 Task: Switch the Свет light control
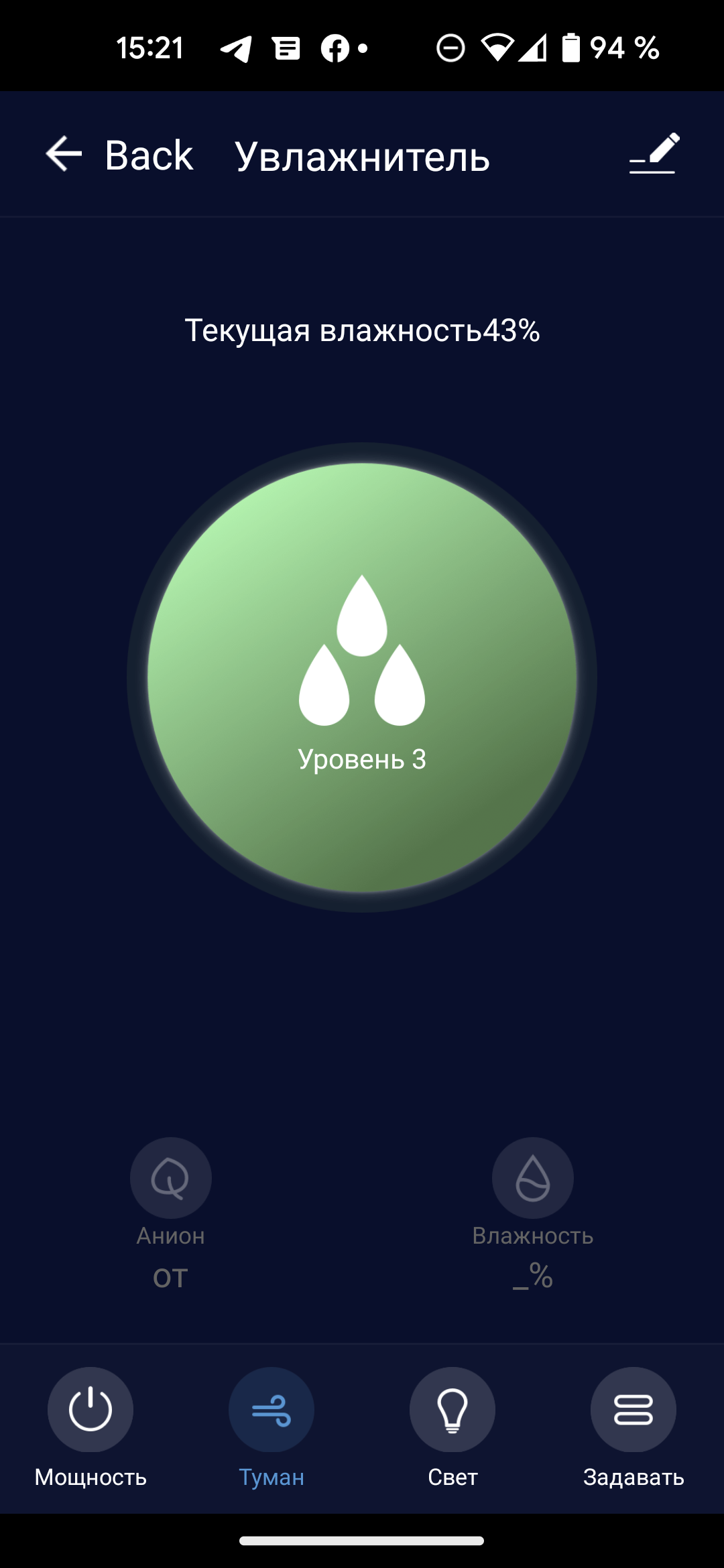tap(452, 1409)
